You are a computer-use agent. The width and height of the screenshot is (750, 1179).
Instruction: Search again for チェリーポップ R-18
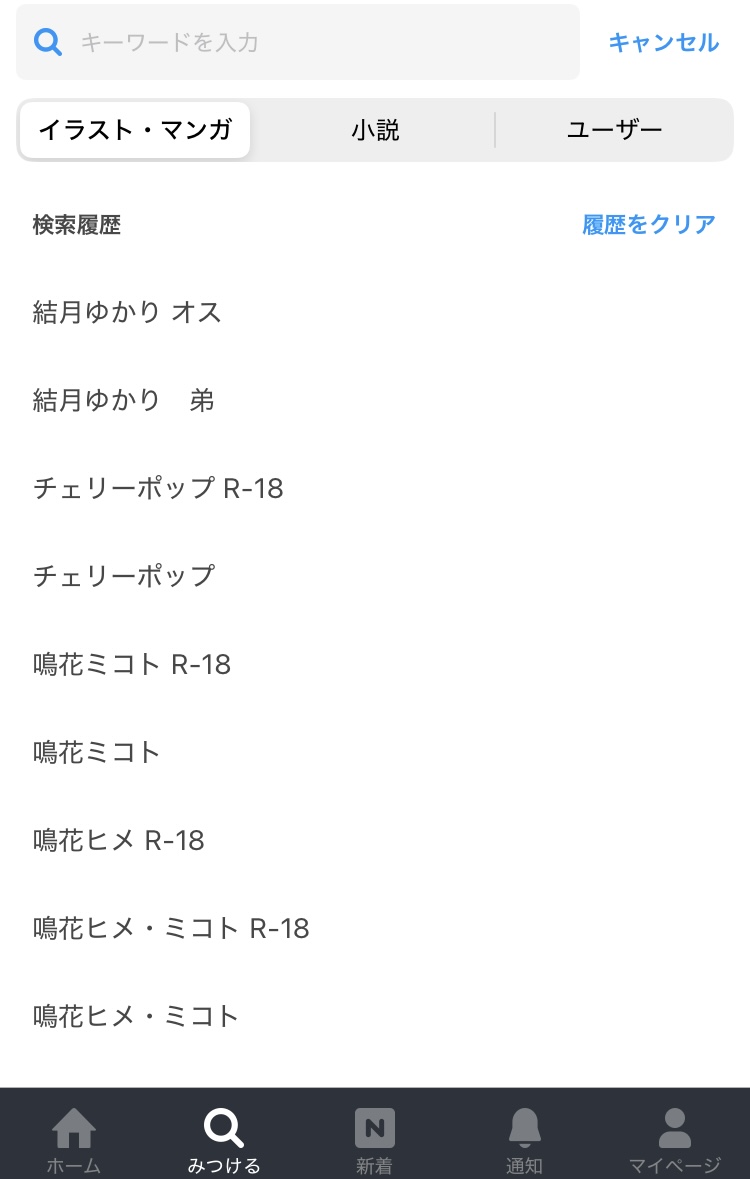[x=158, y=489]
